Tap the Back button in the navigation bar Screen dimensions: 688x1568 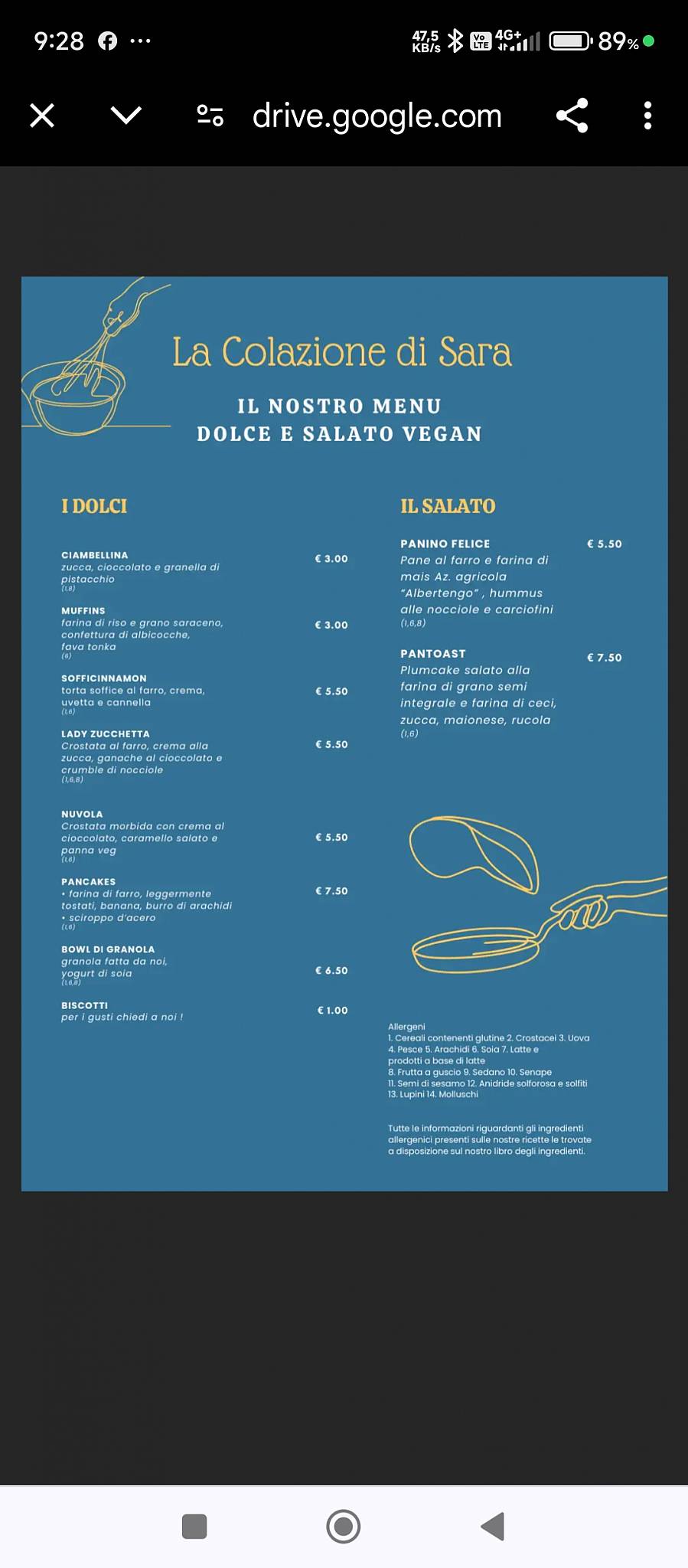pos(492,1526)
